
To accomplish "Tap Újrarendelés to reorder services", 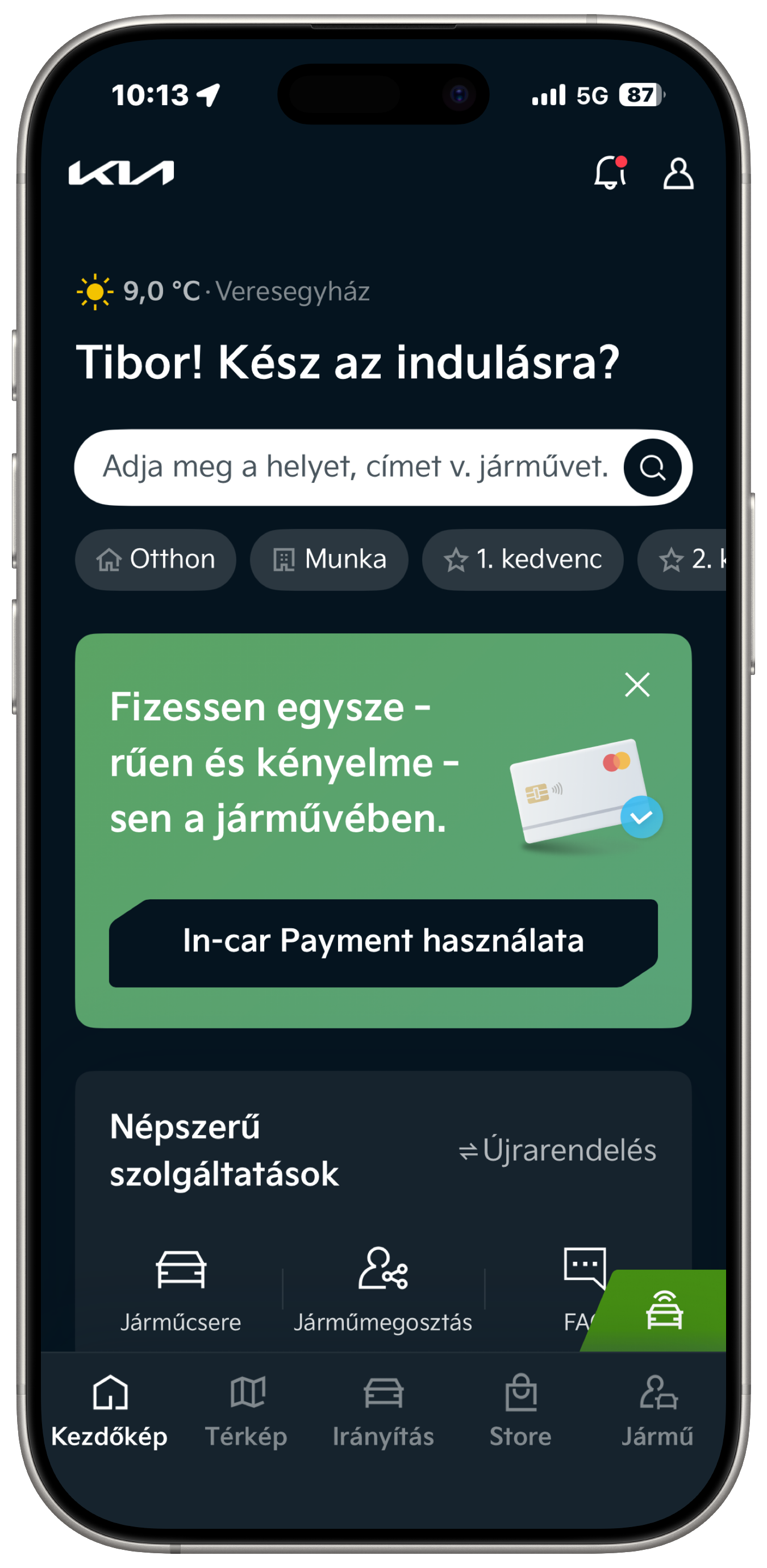I will click(x=557, y=1150).
